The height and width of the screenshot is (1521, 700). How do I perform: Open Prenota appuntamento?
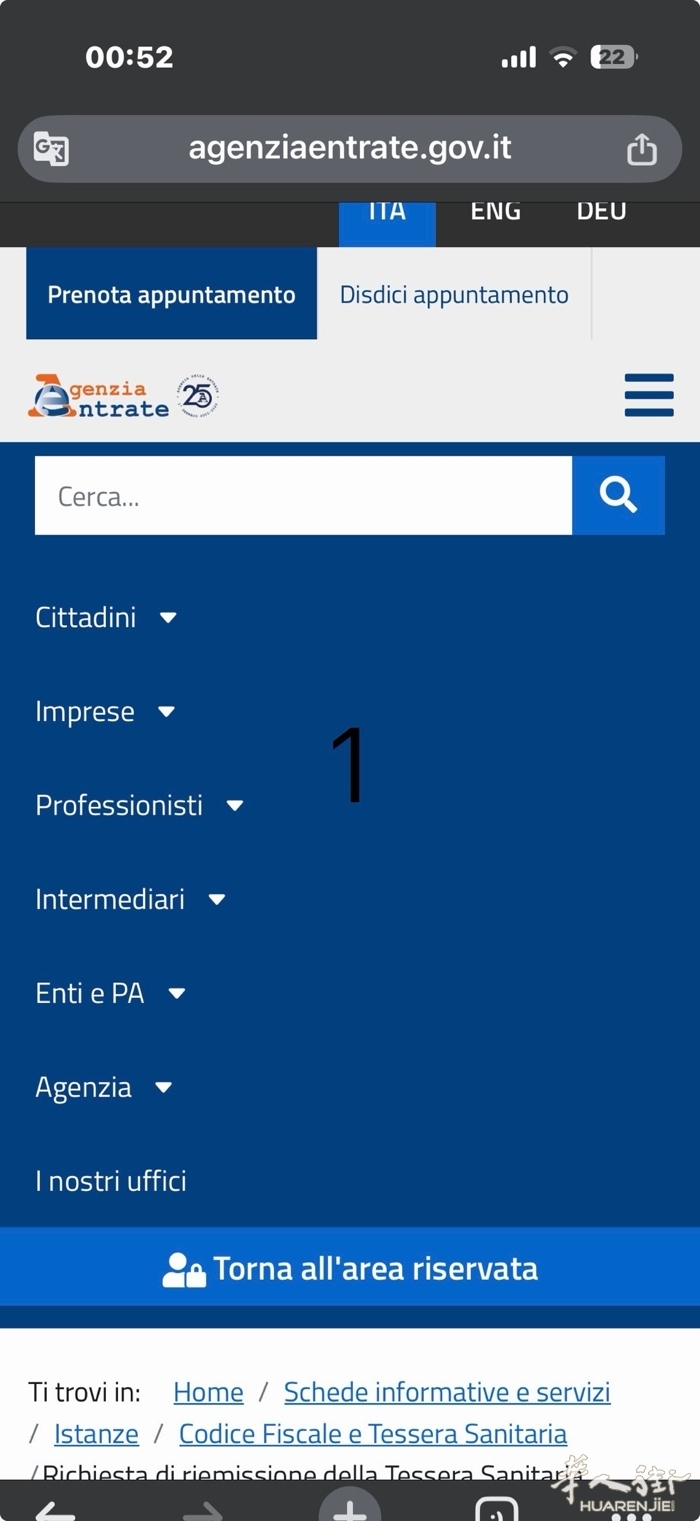(x=171, y=294)
